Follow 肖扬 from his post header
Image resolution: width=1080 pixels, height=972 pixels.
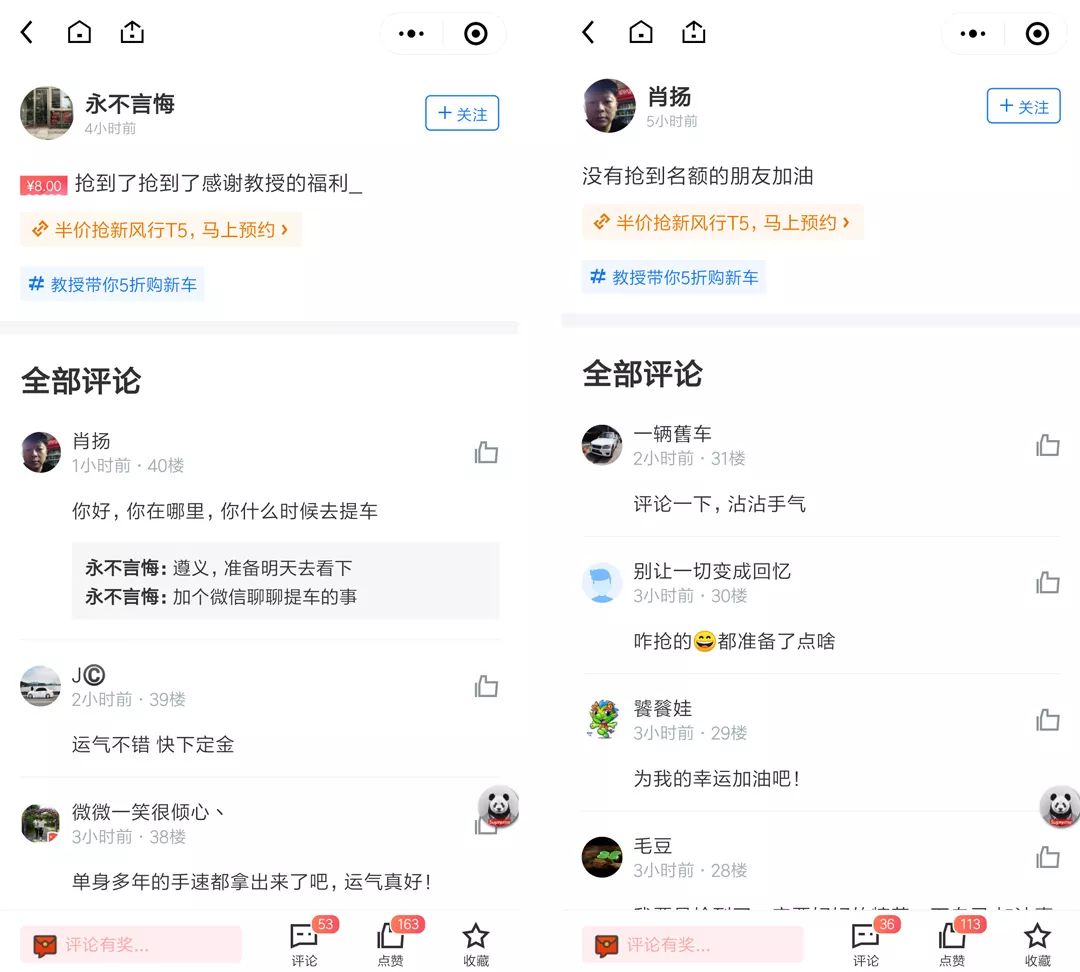[x=1023, y=106]
